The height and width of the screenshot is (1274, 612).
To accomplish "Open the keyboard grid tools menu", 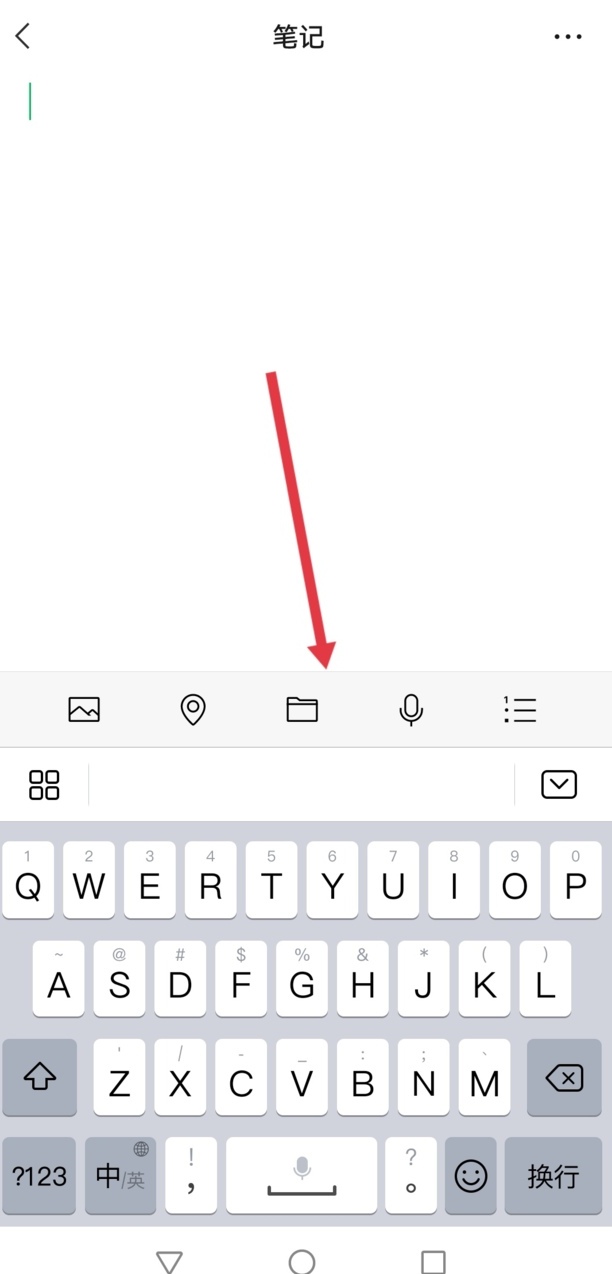I will pos(44,785).
